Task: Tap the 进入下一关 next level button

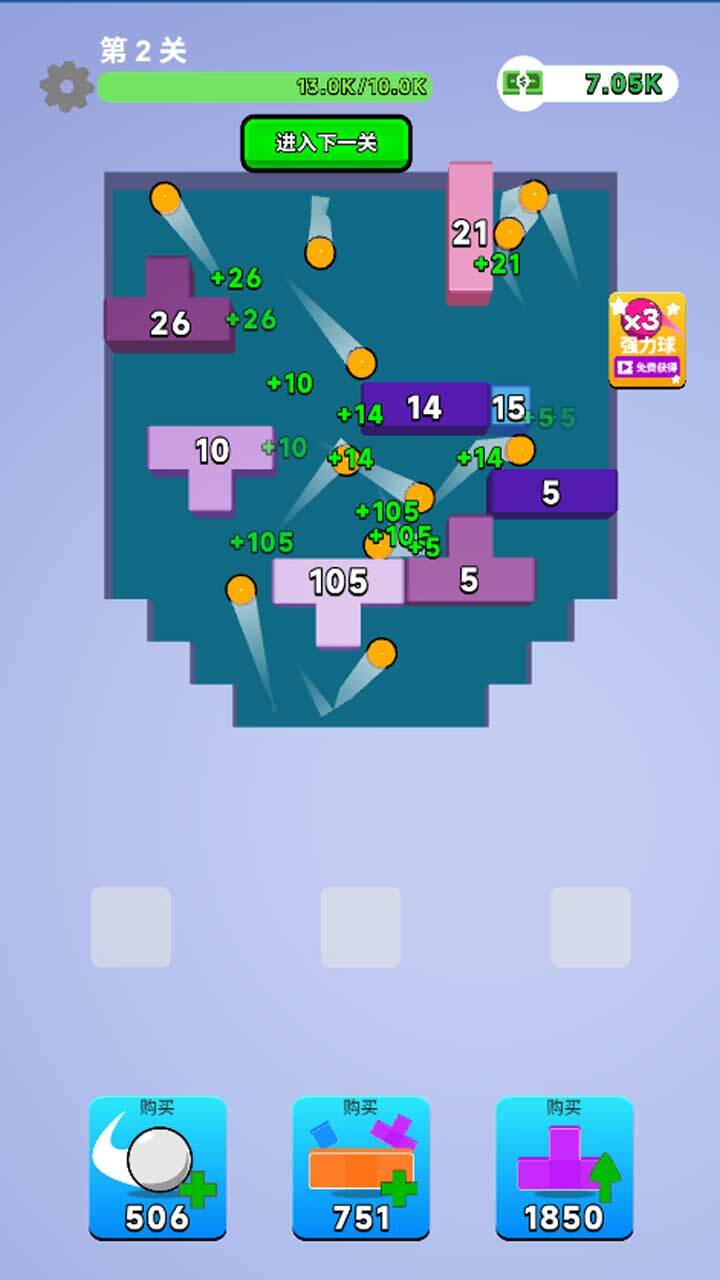Action: (326, 143)
